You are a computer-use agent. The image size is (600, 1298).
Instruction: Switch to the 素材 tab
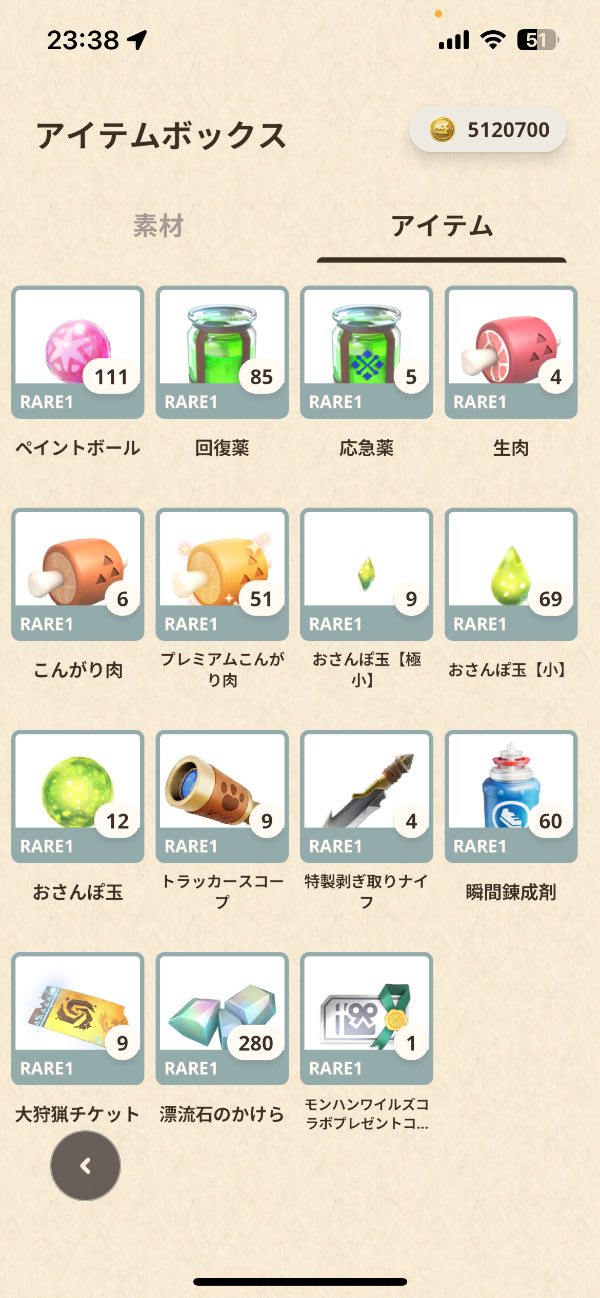[158, 226]
